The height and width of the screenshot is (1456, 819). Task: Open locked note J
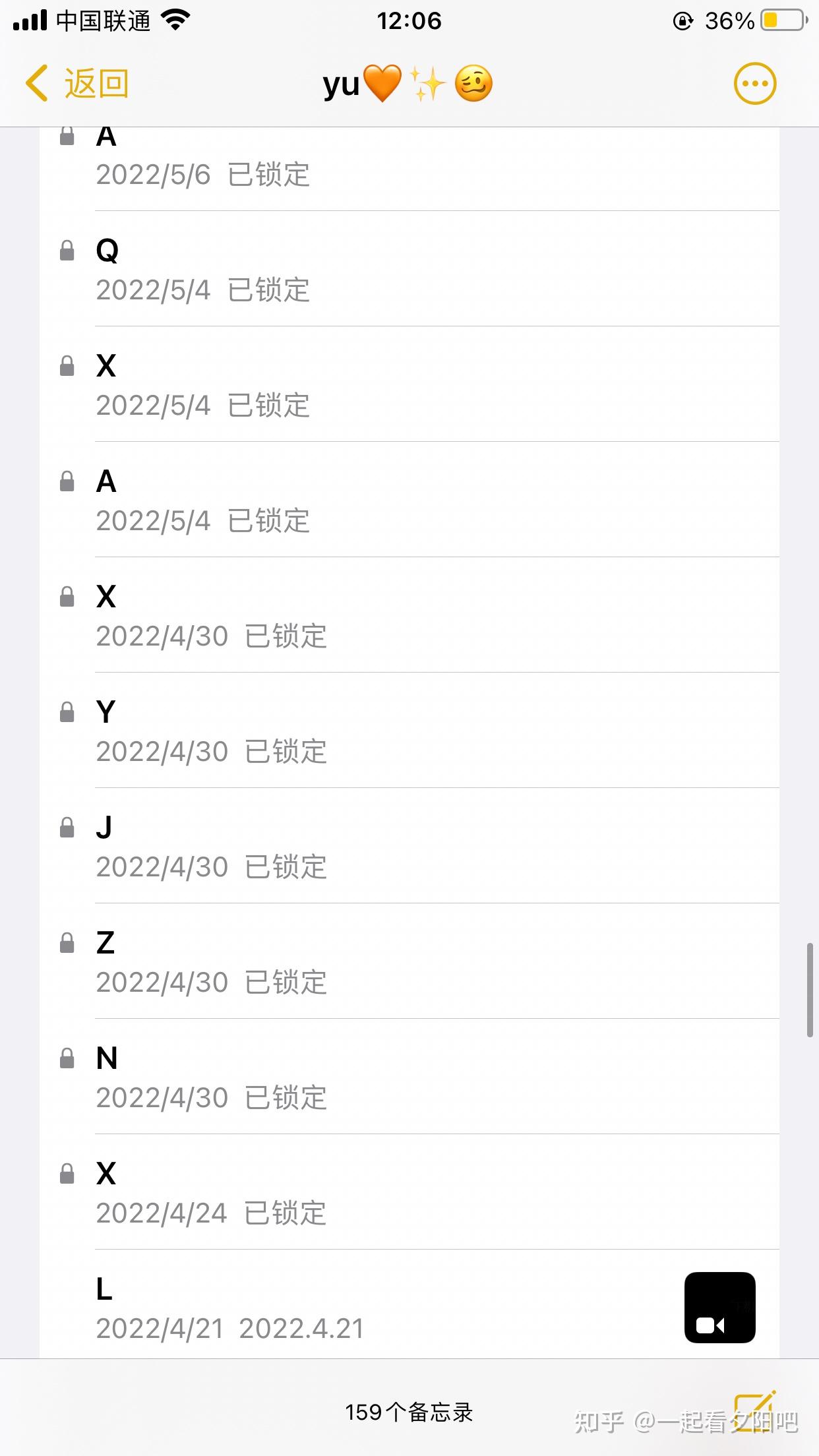point(409,847)
